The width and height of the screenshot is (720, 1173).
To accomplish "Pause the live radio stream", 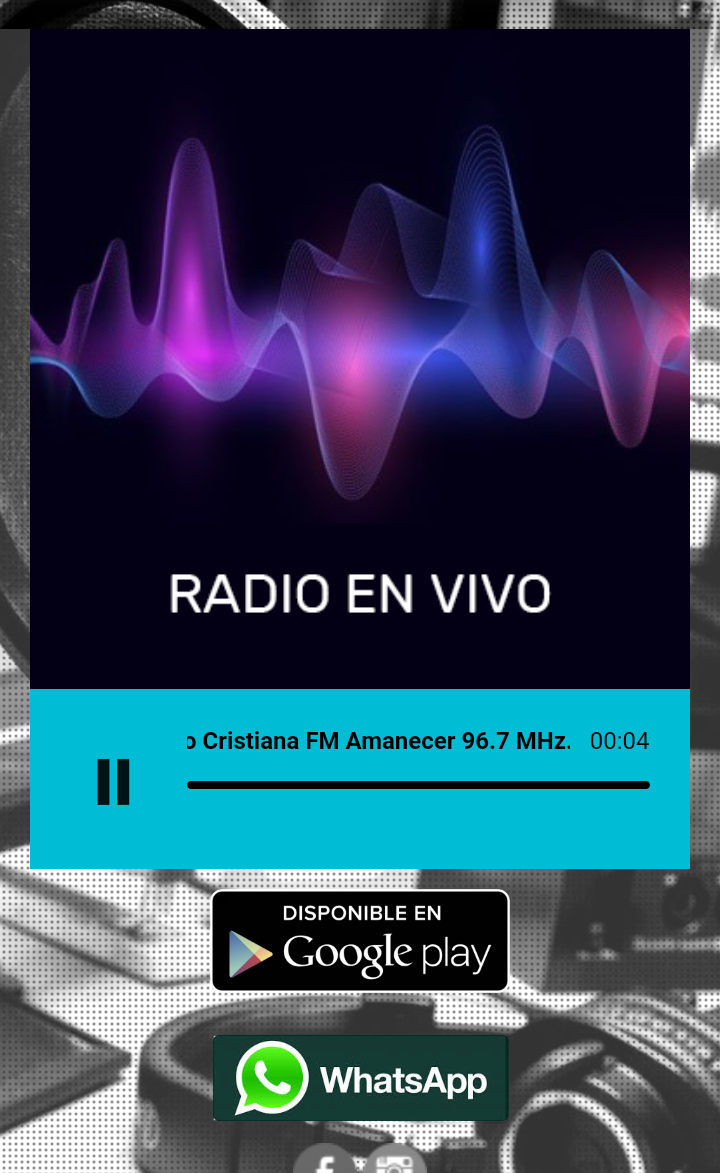I will pos(113,782).
